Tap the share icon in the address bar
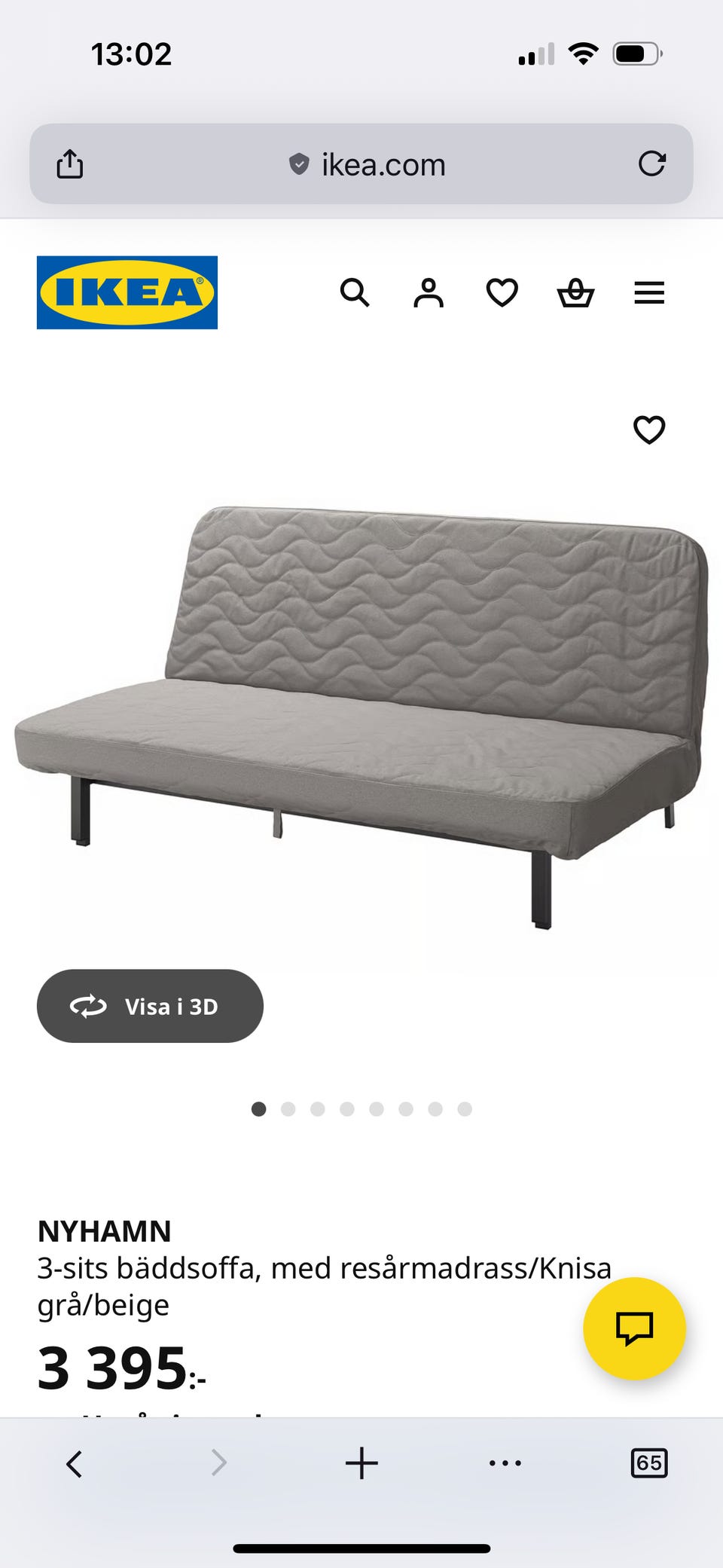 tap(70, 164)
